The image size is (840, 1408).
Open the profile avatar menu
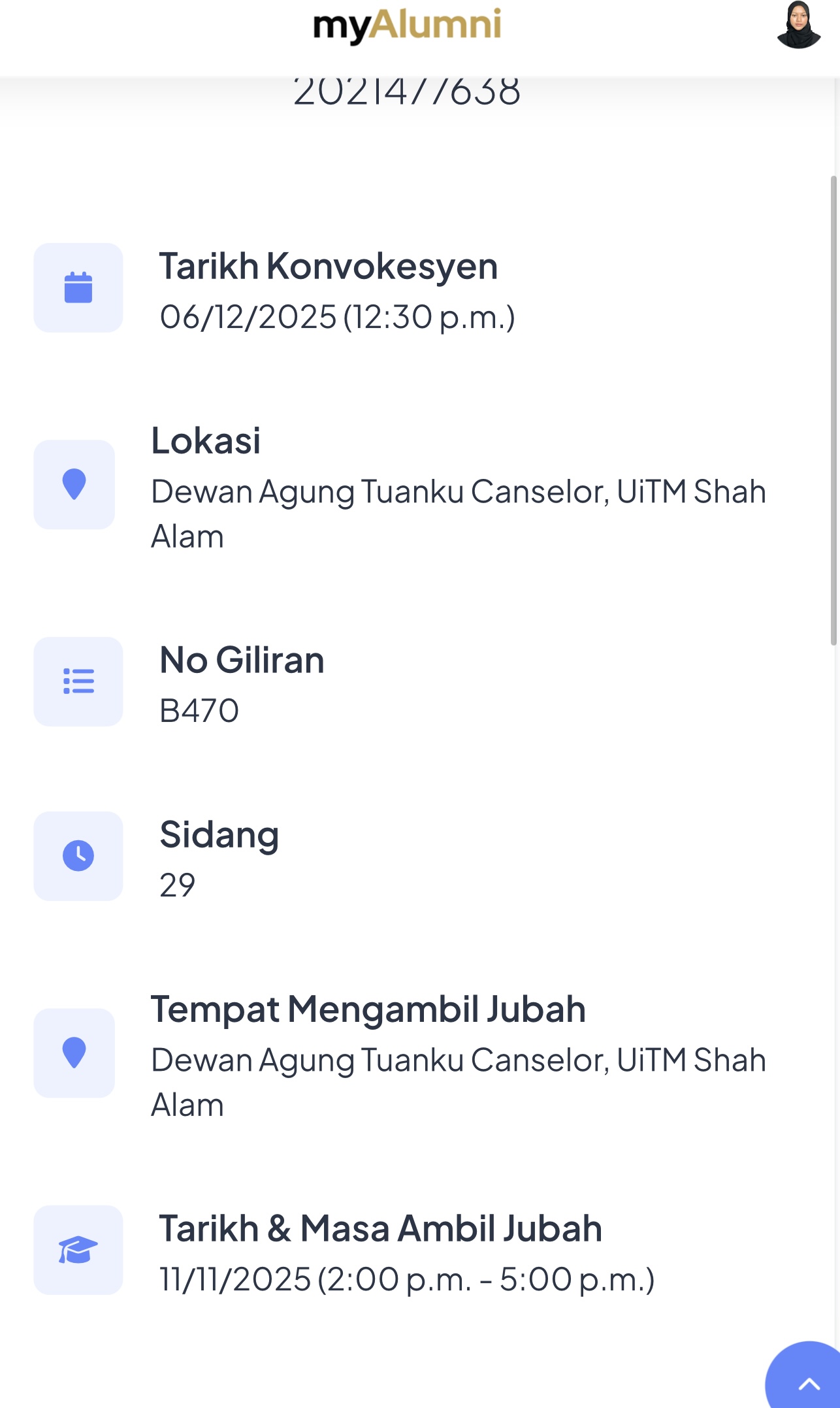coord(798,25)
